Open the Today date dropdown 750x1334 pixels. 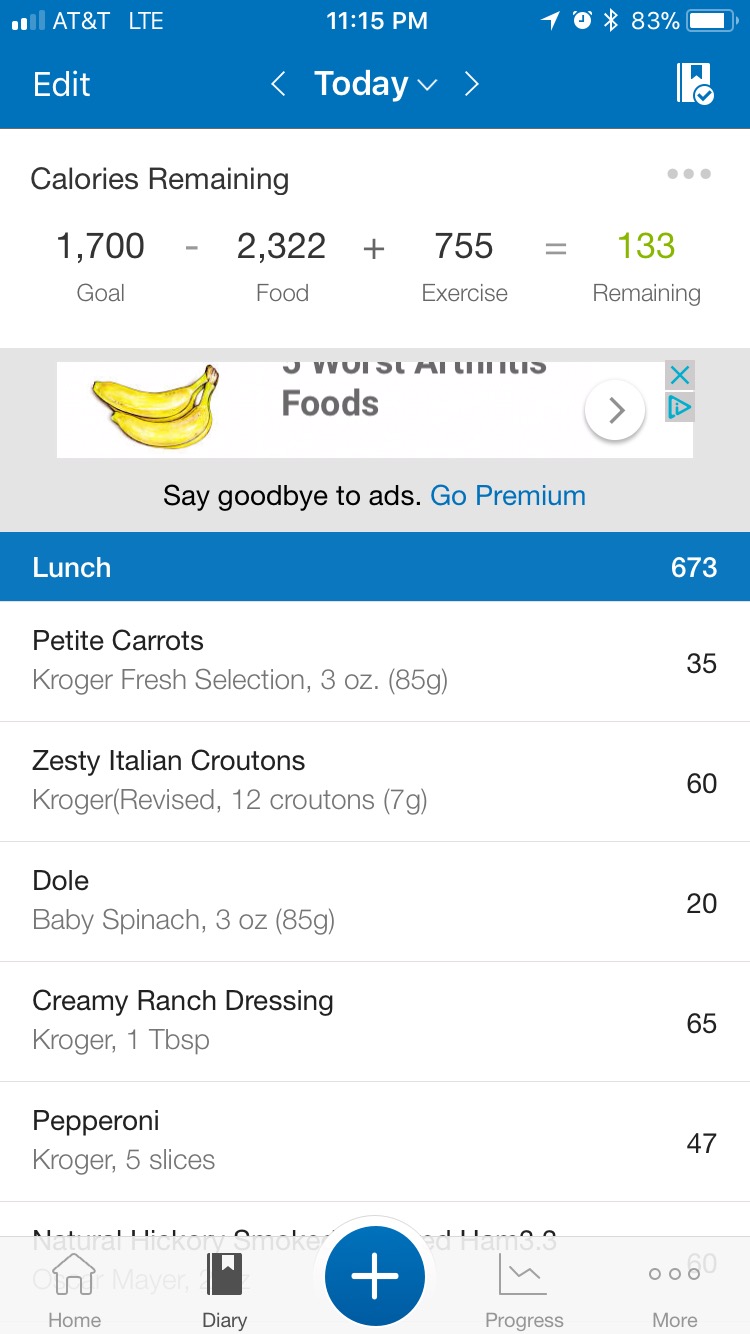pyautogui.click(x=376, y=84)
